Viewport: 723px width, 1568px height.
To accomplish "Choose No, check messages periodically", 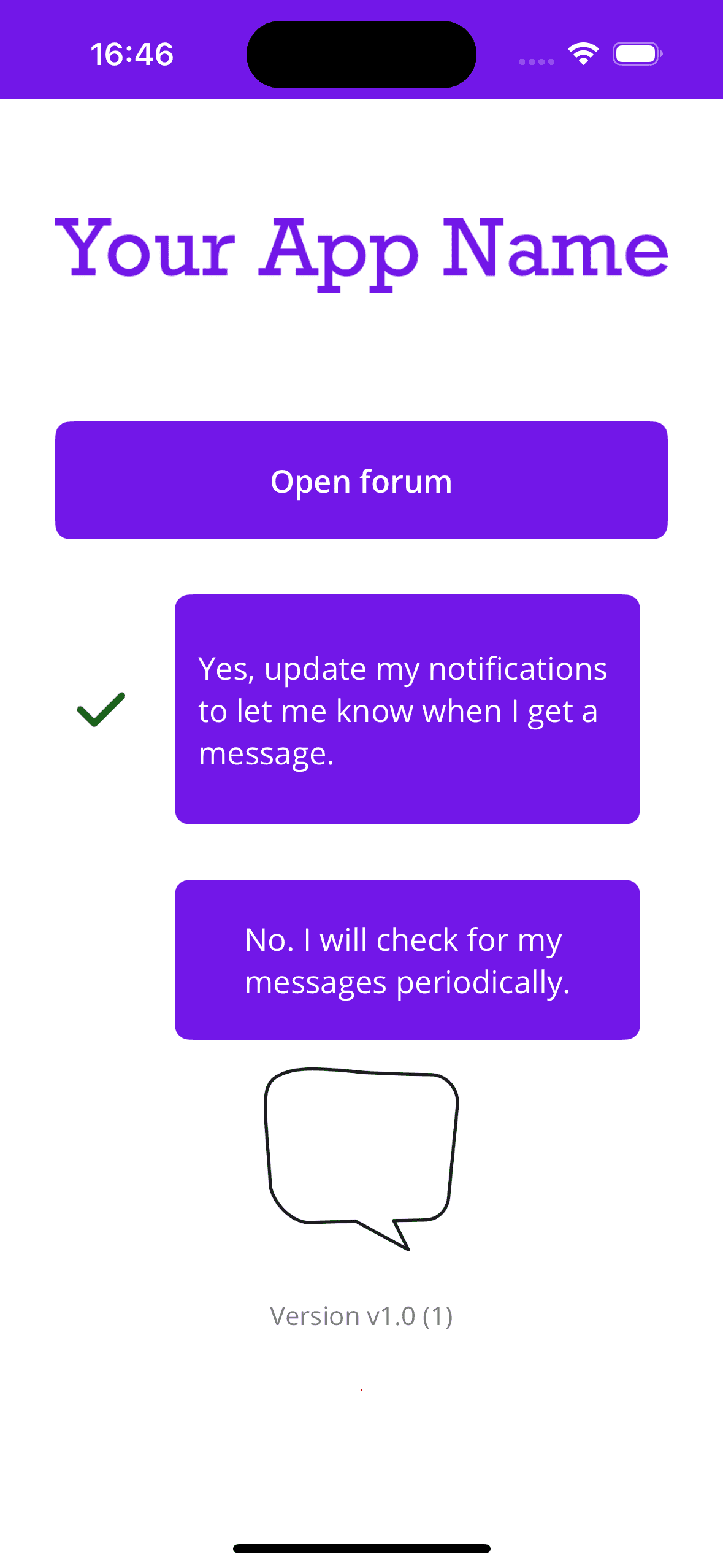I will tap(407, 959).
